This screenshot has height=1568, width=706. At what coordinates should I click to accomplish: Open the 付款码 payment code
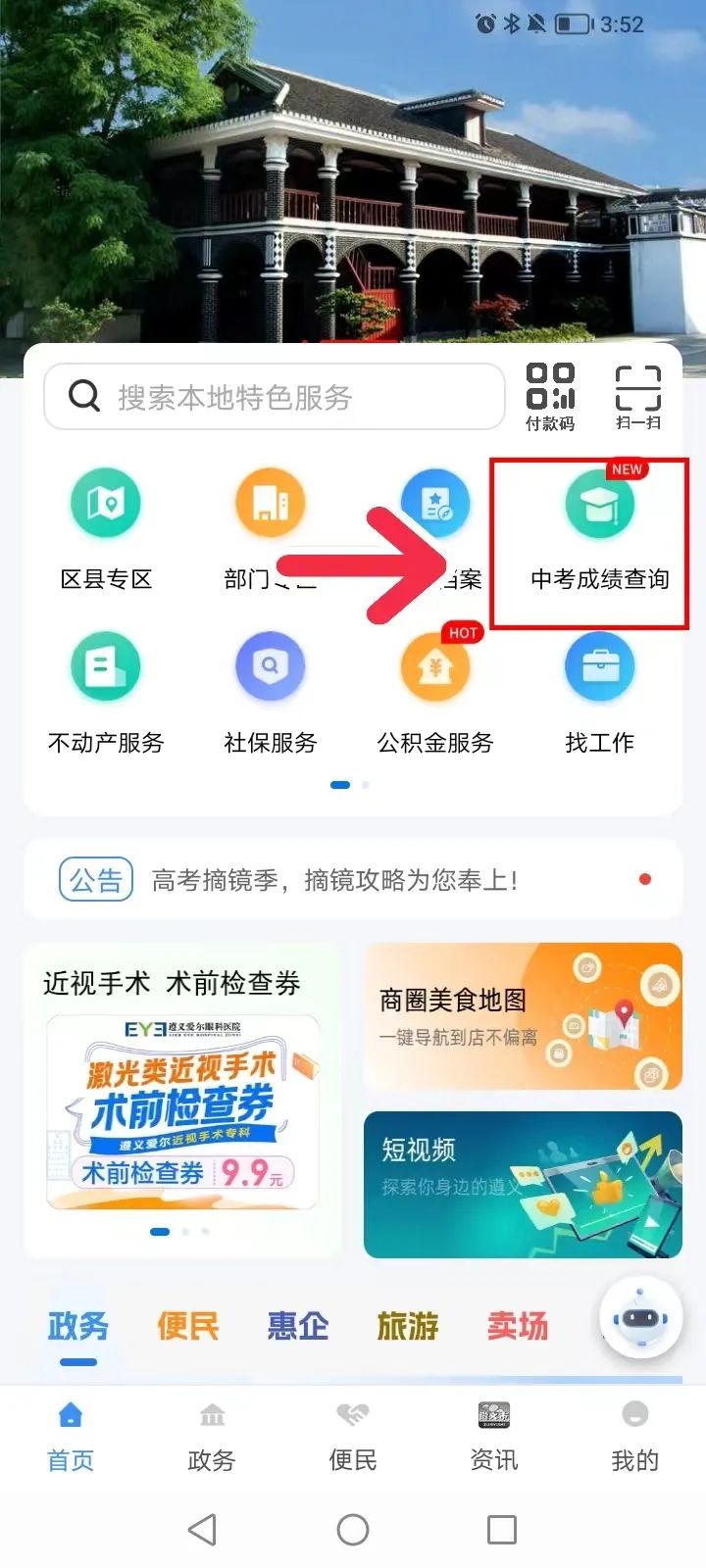pos(550,396)
